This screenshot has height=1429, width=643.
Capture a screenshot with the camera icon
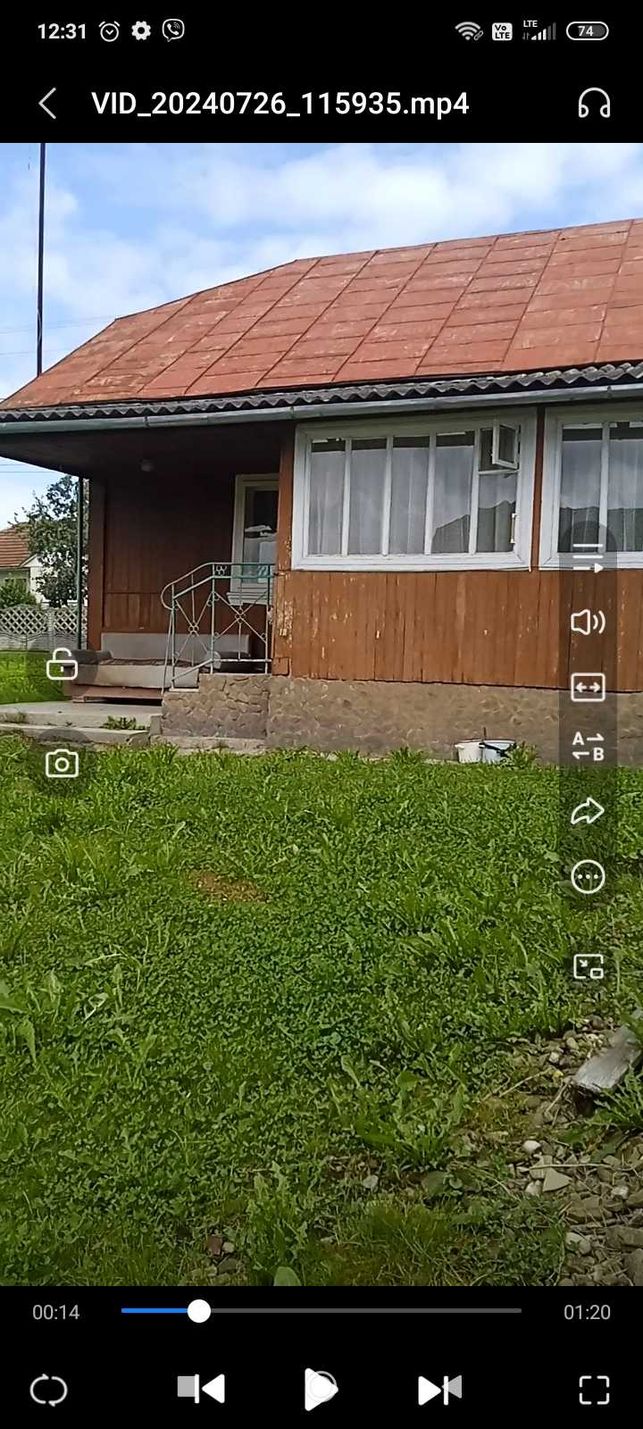[x=61, y=763]
